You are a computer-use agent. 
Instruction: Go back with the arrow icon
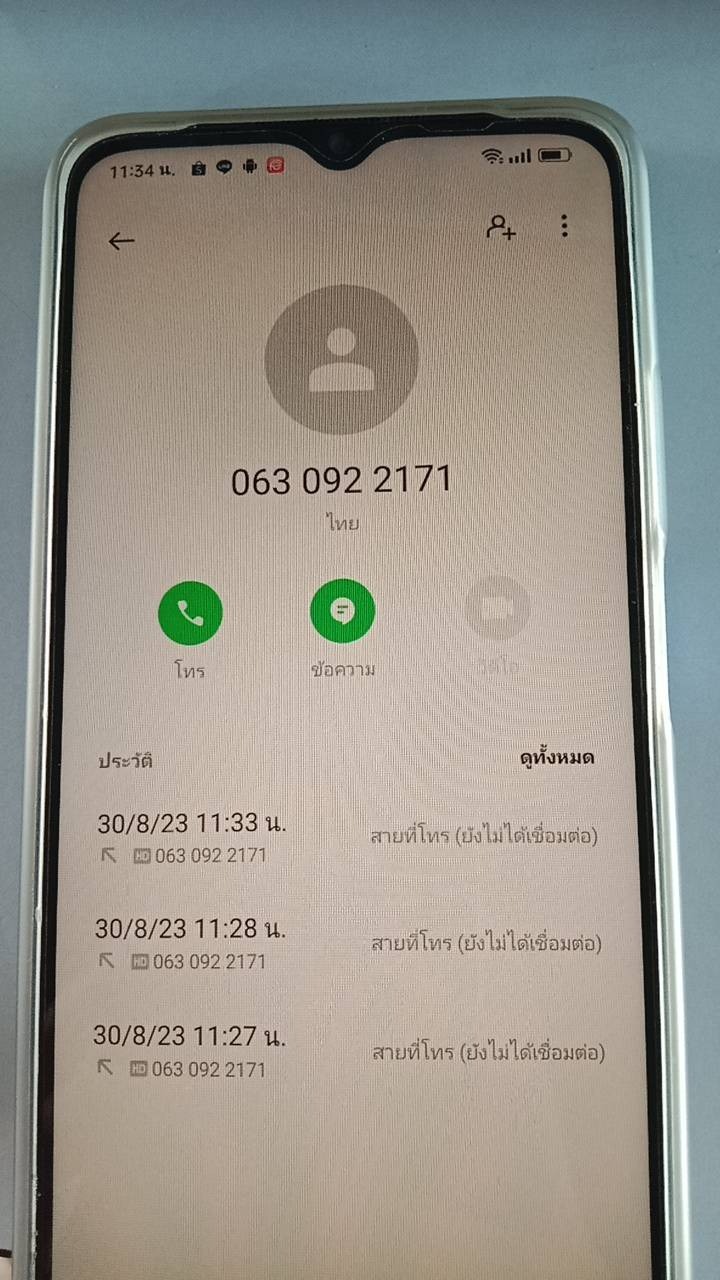coord(121,241)
